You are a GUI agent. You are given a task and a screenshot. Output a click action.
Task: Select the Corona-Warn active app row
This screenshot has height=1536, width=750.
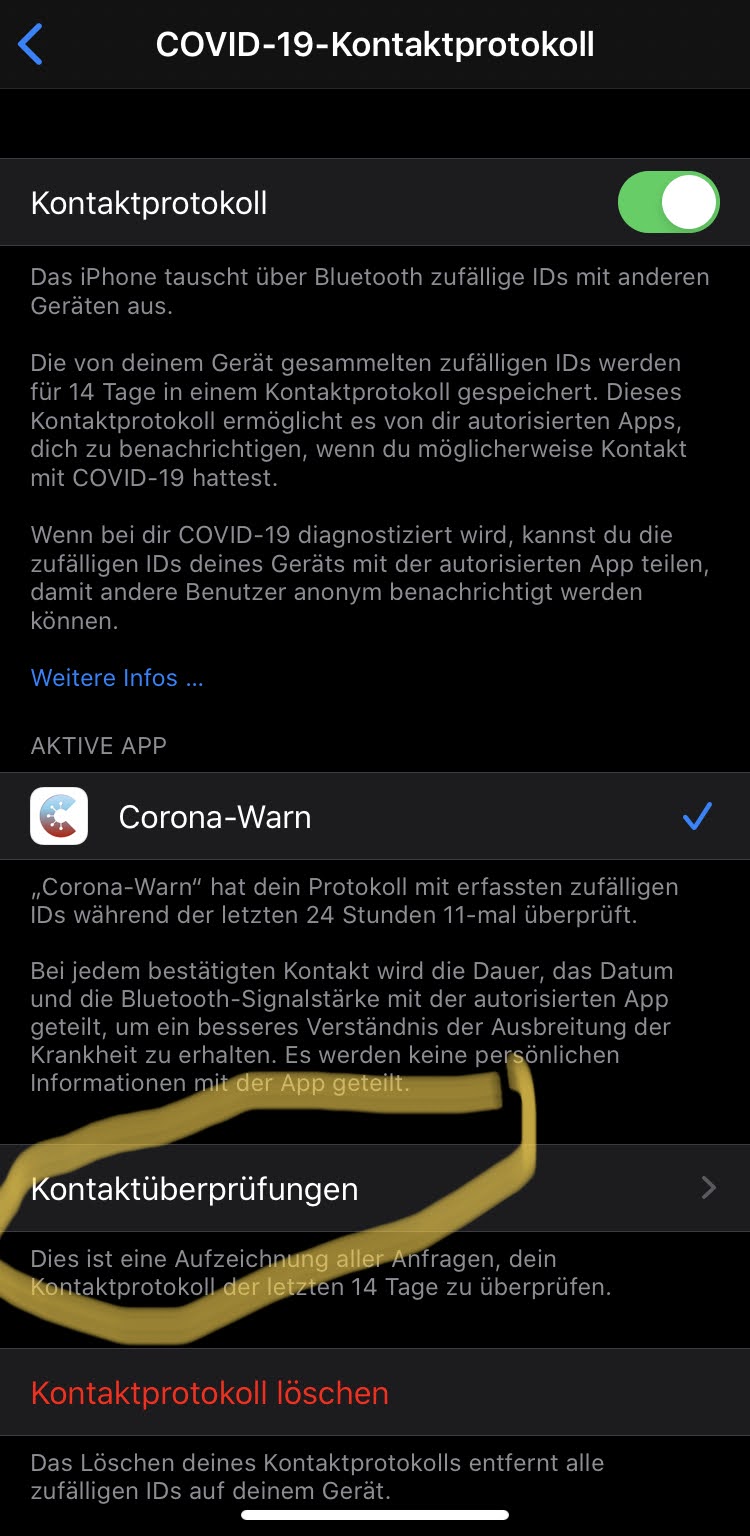(x=375, y=817)
